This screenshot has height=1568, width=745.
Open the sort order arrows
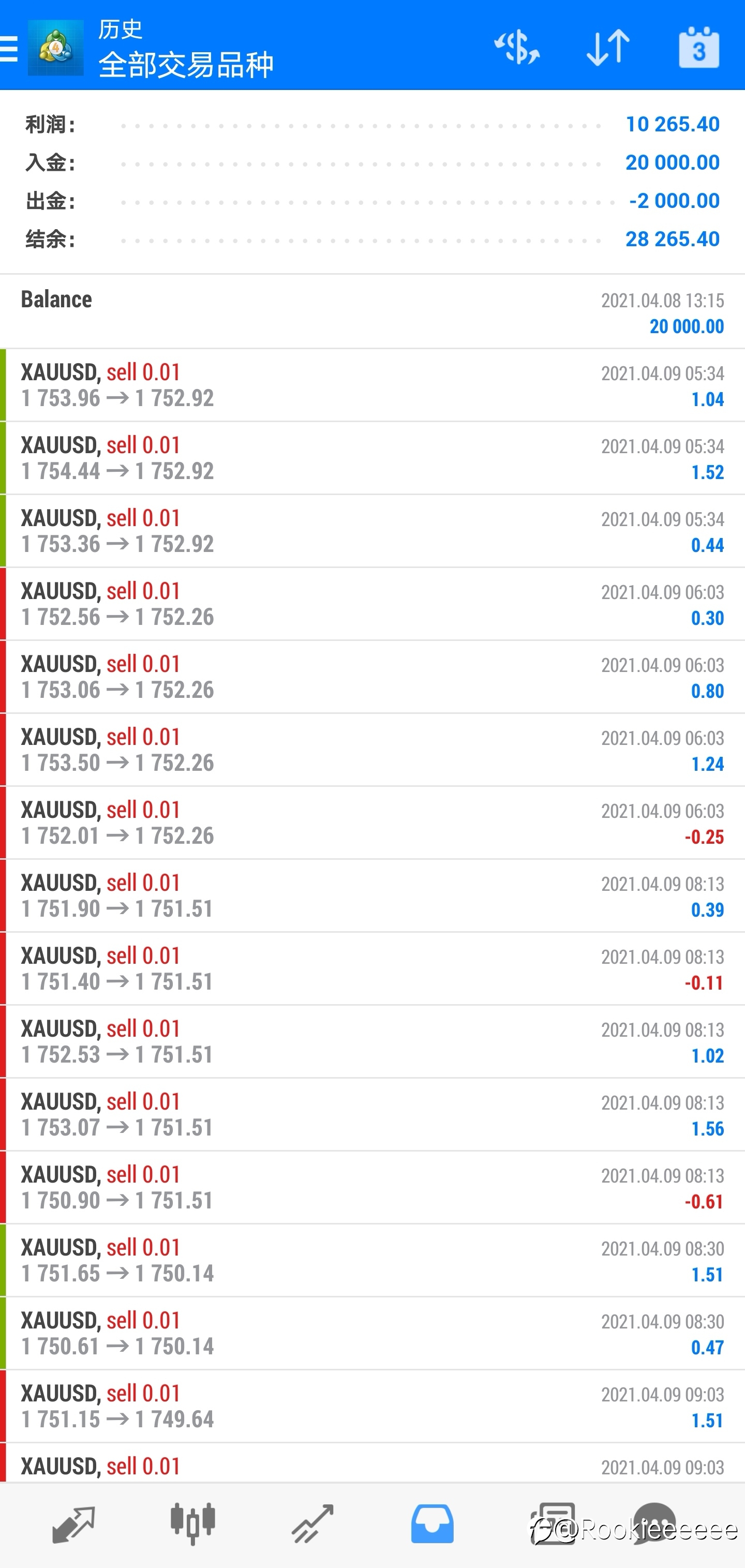click(607, 48)
